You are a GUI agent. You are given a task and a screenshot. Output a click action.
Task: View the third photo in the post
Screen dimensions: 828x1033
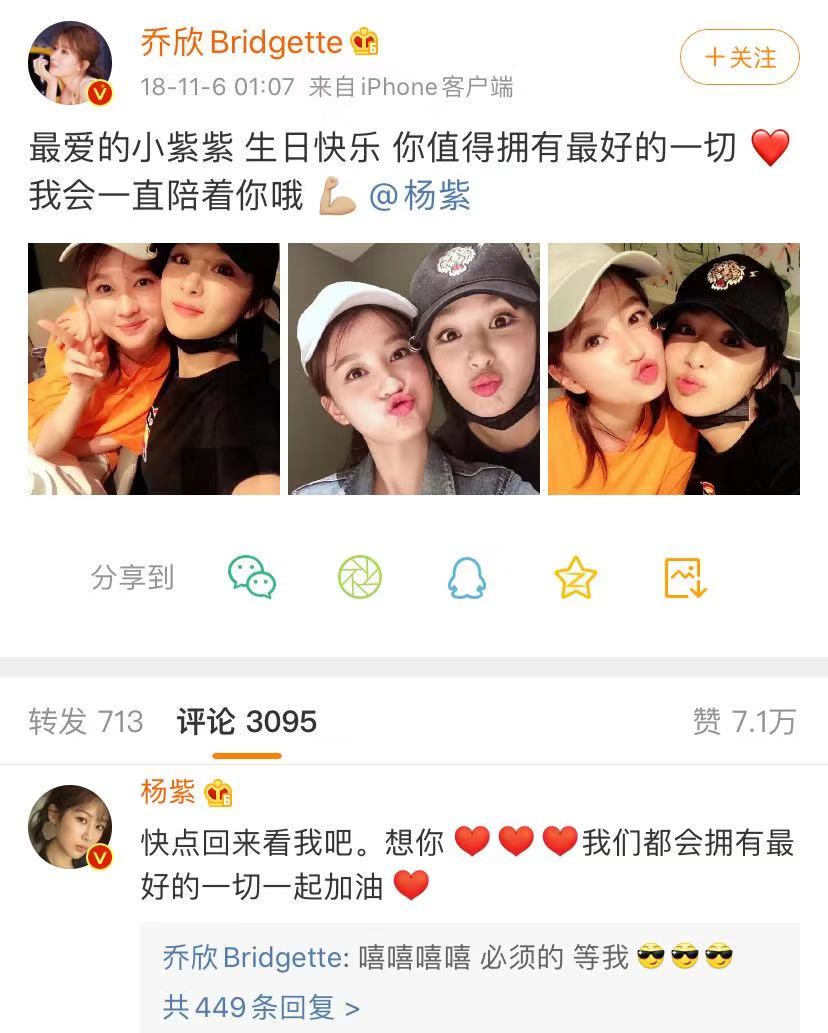pos(674,368)
